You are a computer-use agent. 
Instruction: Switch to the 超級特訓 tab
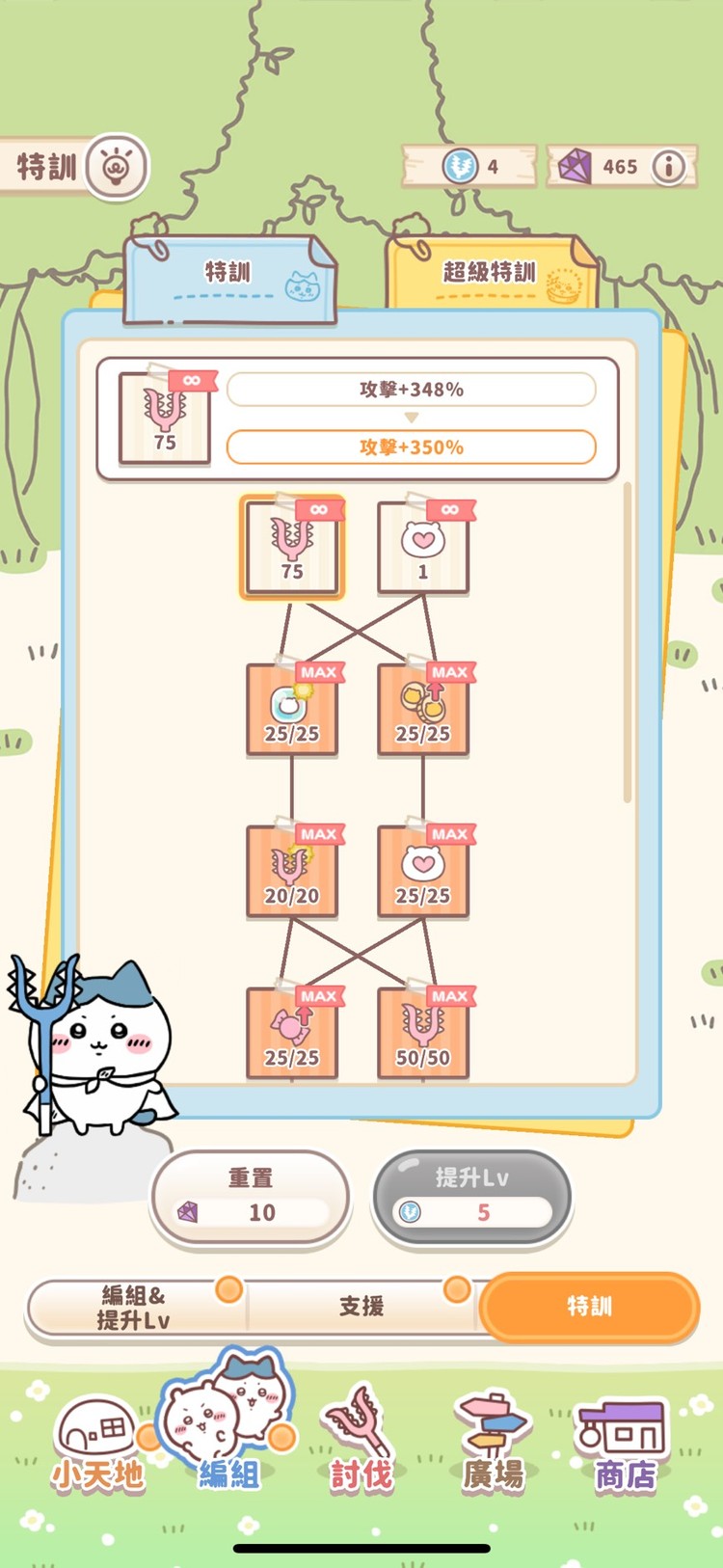pos(492,274)
